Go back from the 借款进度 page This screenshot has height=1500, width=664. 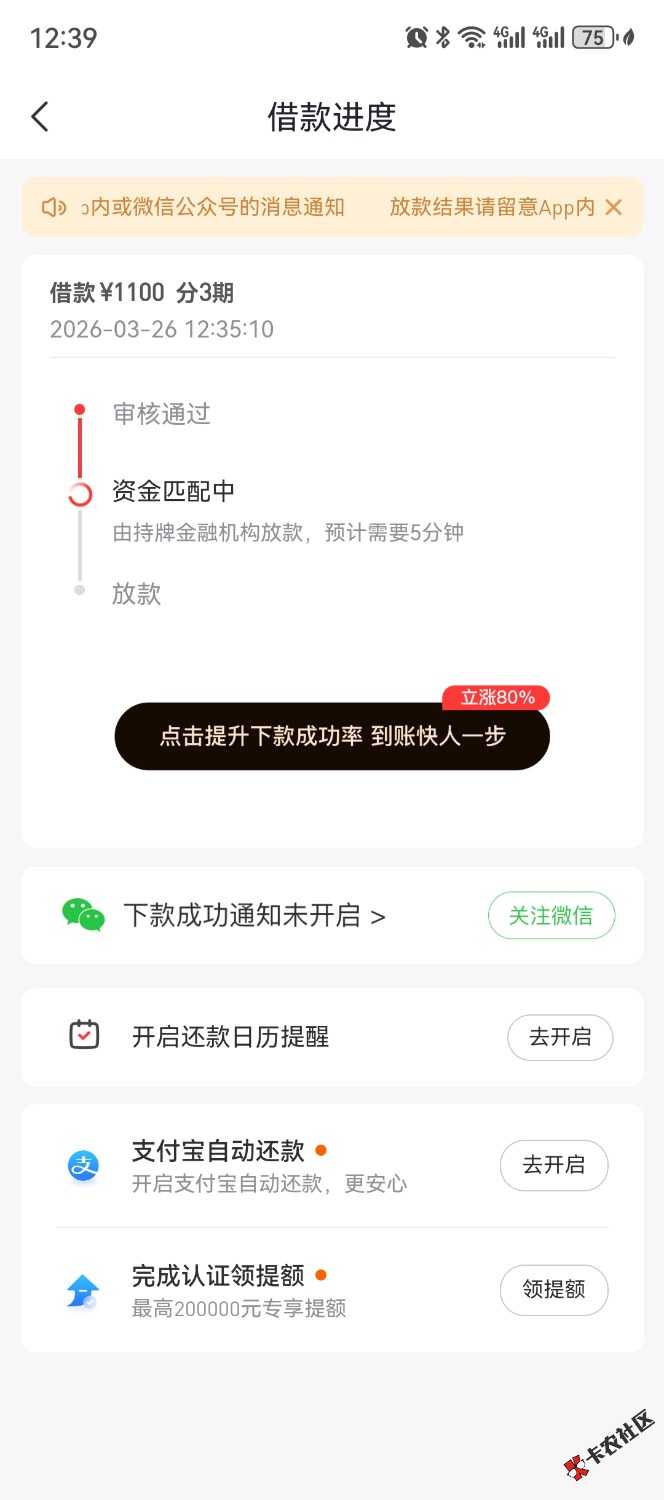pos(40,117)
